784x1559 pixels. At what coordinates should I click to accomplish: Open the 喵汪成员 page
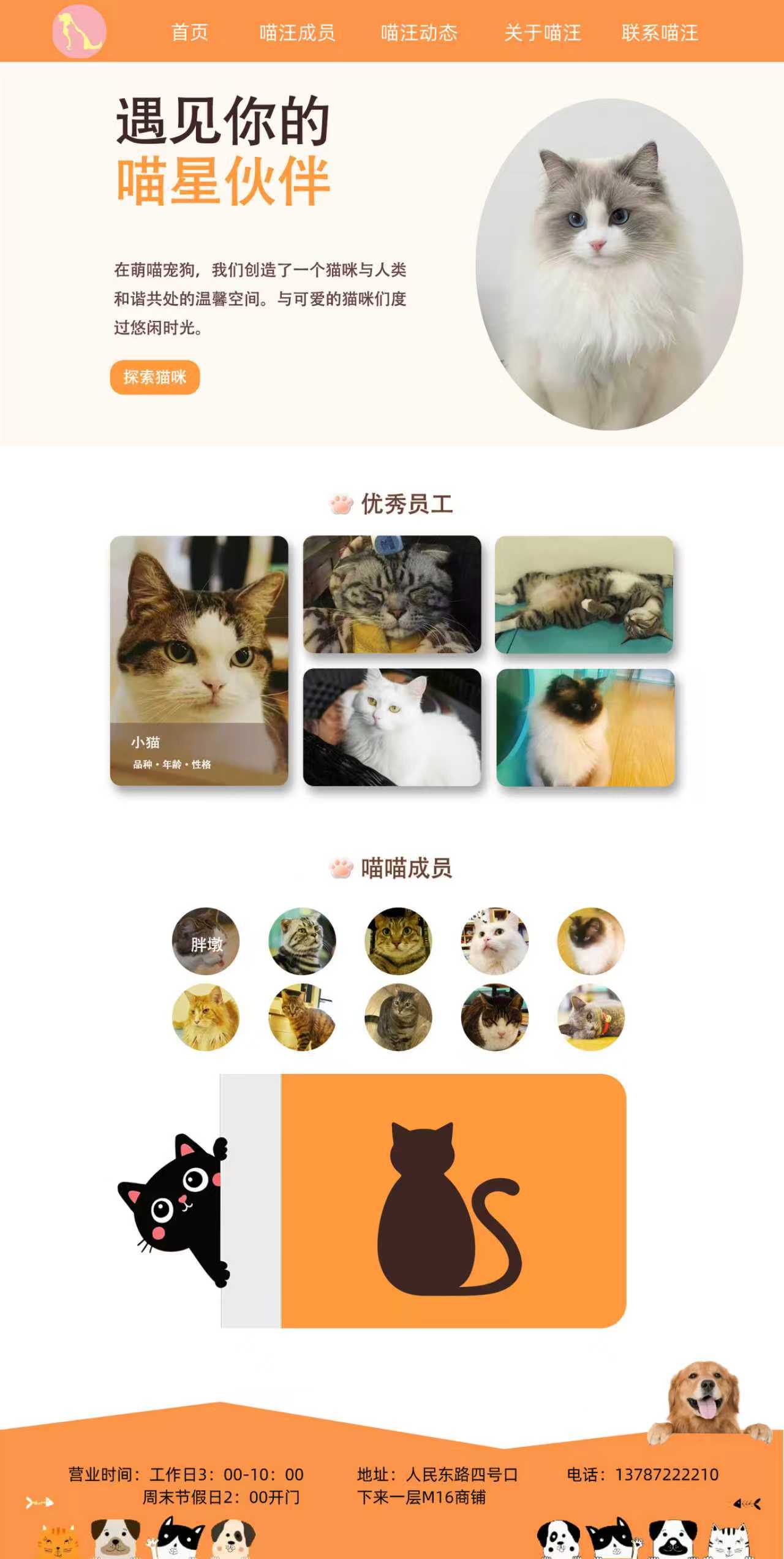click(x=297, y=32)
